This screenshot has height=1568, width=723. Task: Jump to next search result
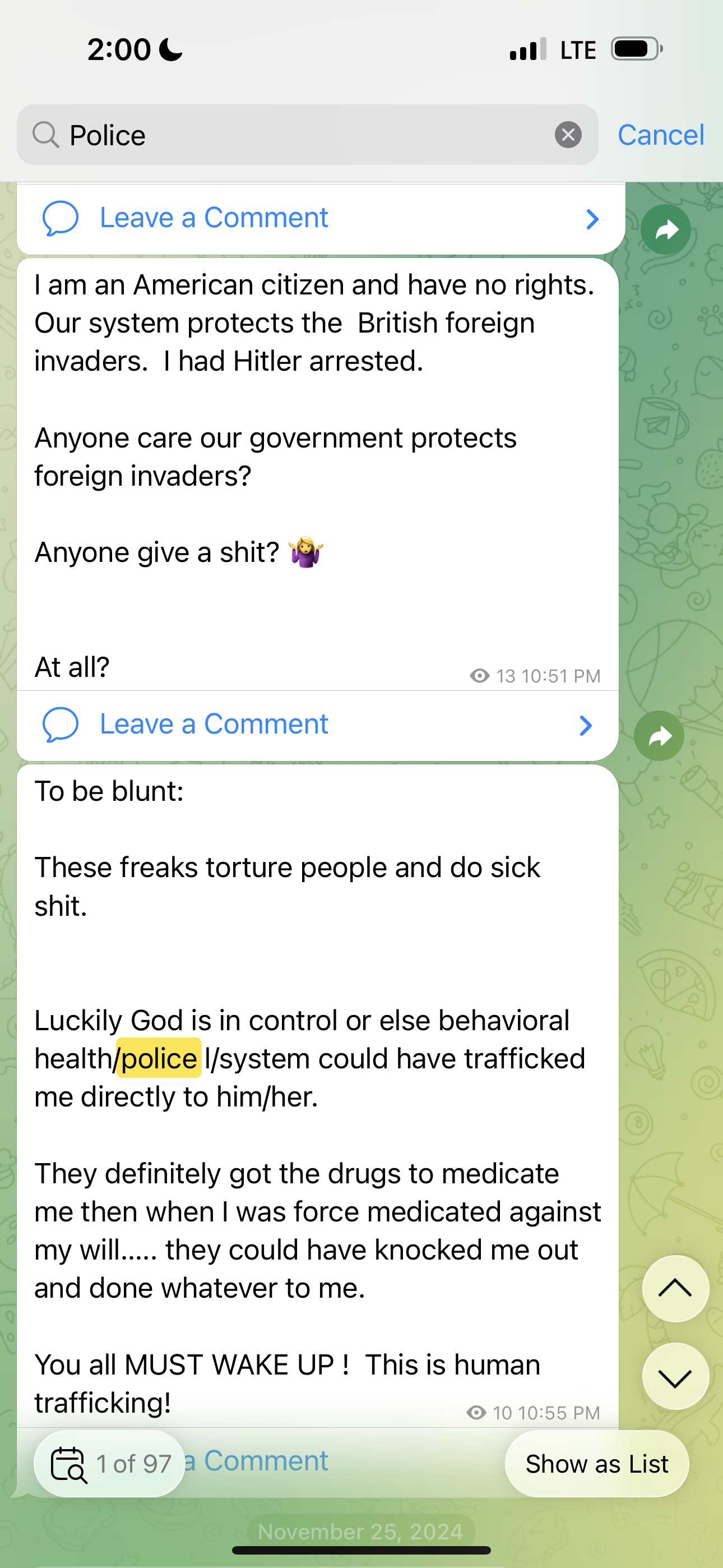tap(675, 1377)
